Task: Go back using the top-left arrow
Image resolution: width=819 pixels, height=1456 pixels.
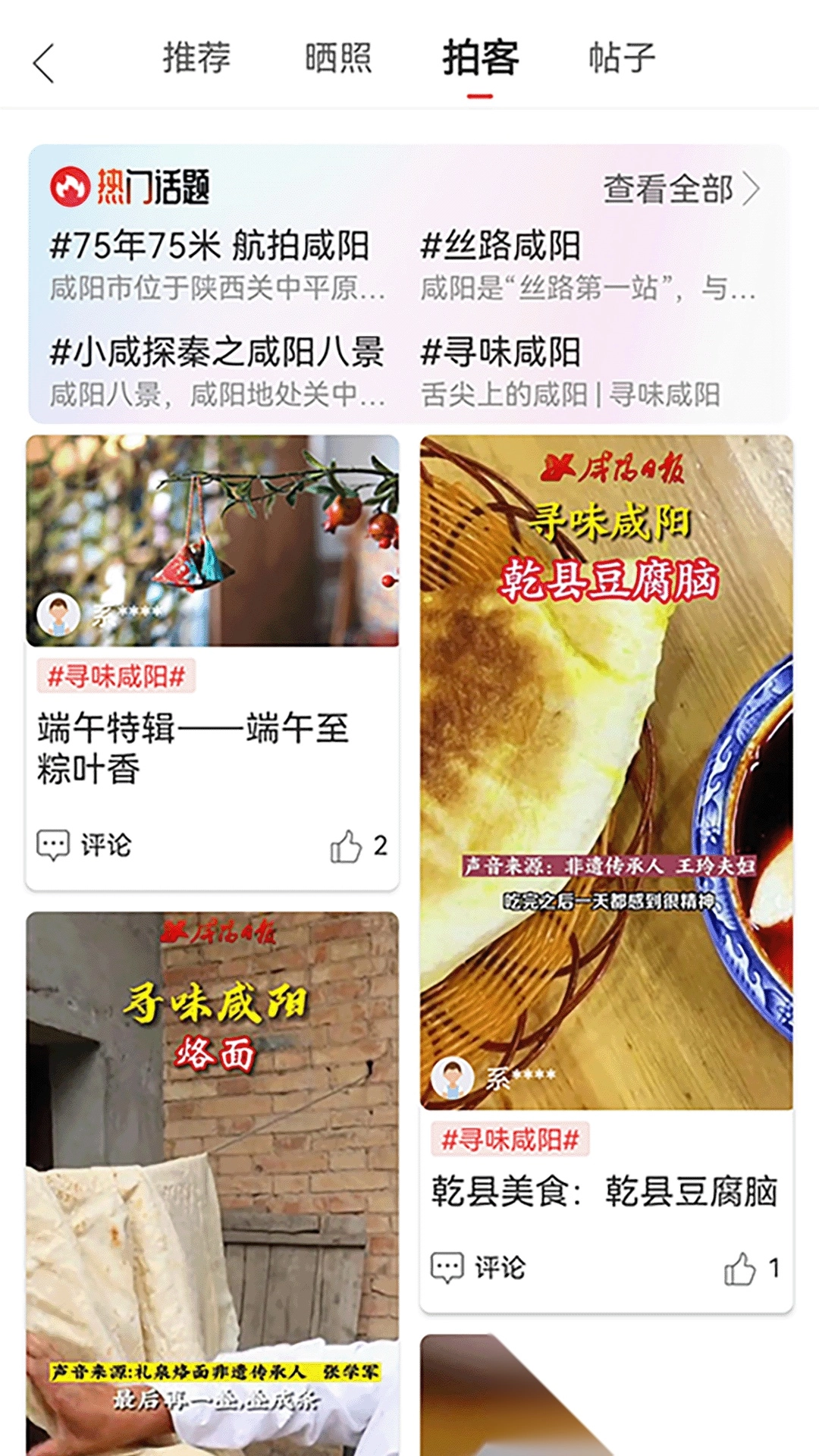Action: tap(44, 62)
